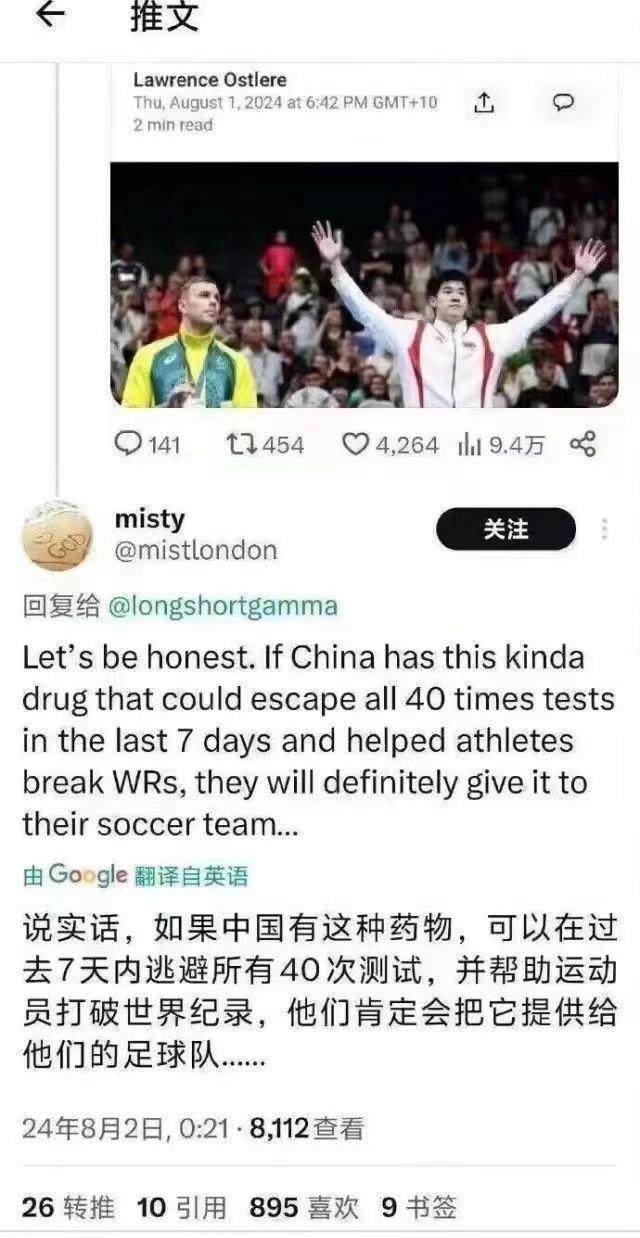The width and height of the screenshot is (640, 1238).
Task: Share the parent post
Action: point(583,444)
